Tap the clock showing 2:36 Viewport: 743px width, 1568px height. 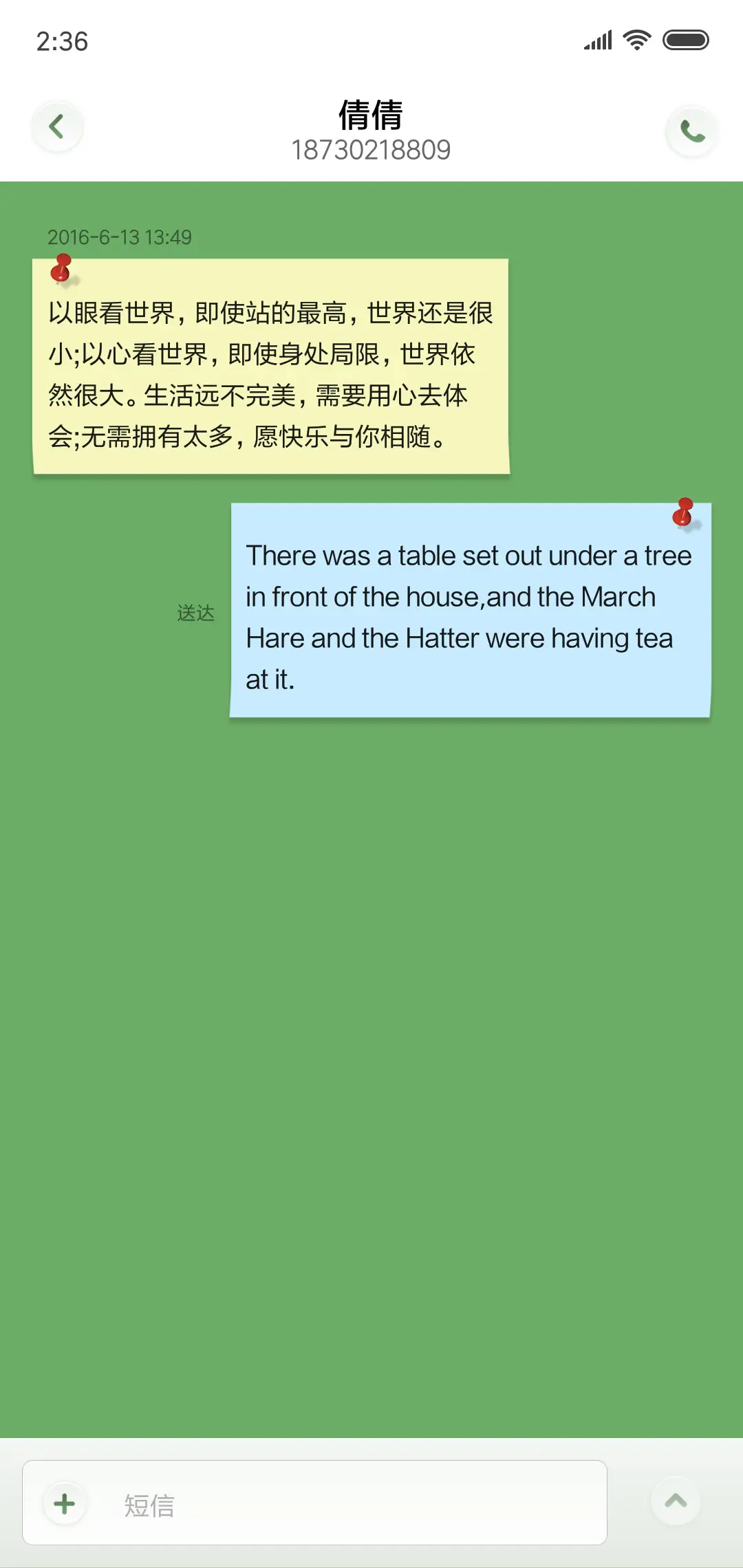[x=61, y=41]
